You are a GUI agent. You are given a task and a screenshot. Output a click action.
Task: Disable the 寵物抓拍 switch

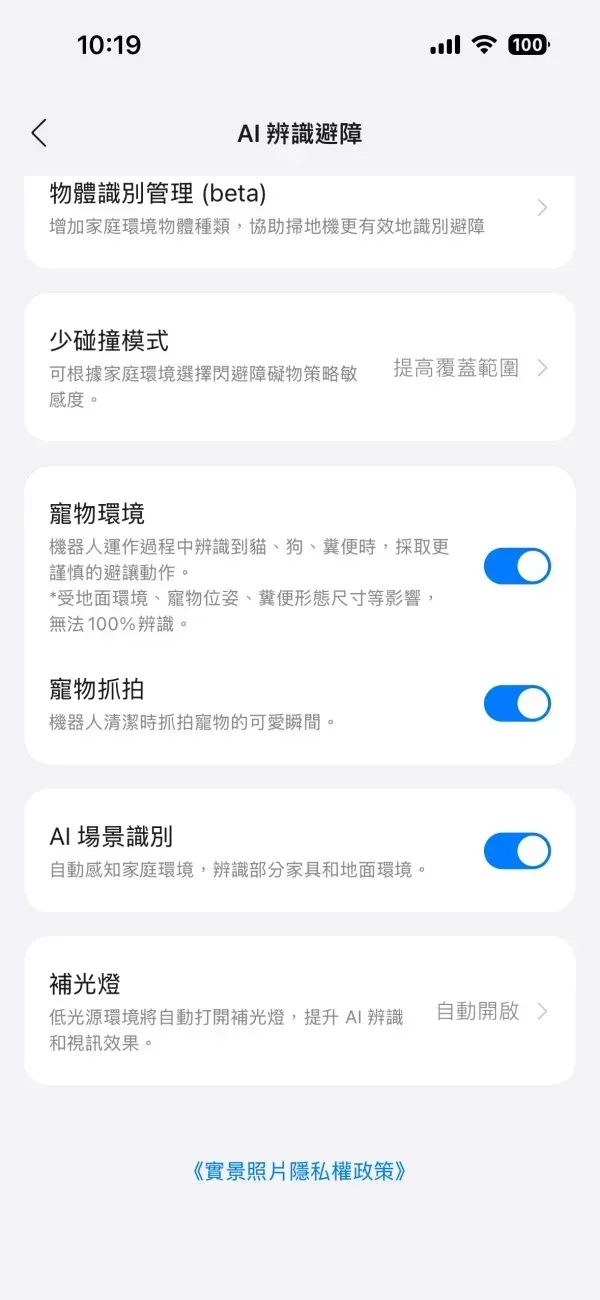click(x=517, y=703)
